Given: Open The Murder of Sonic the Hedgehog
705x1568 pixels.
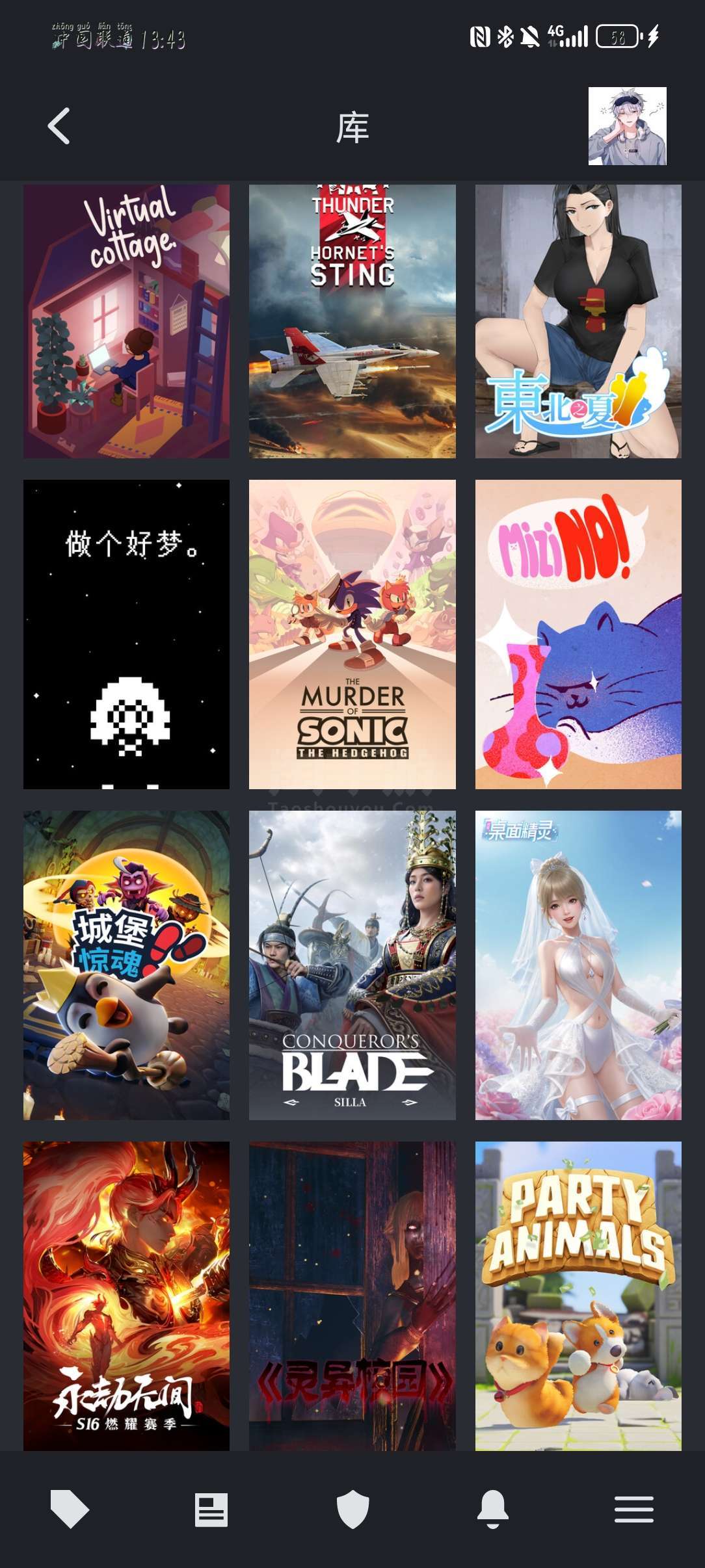Looking at the screenshot, I should 352,634.
